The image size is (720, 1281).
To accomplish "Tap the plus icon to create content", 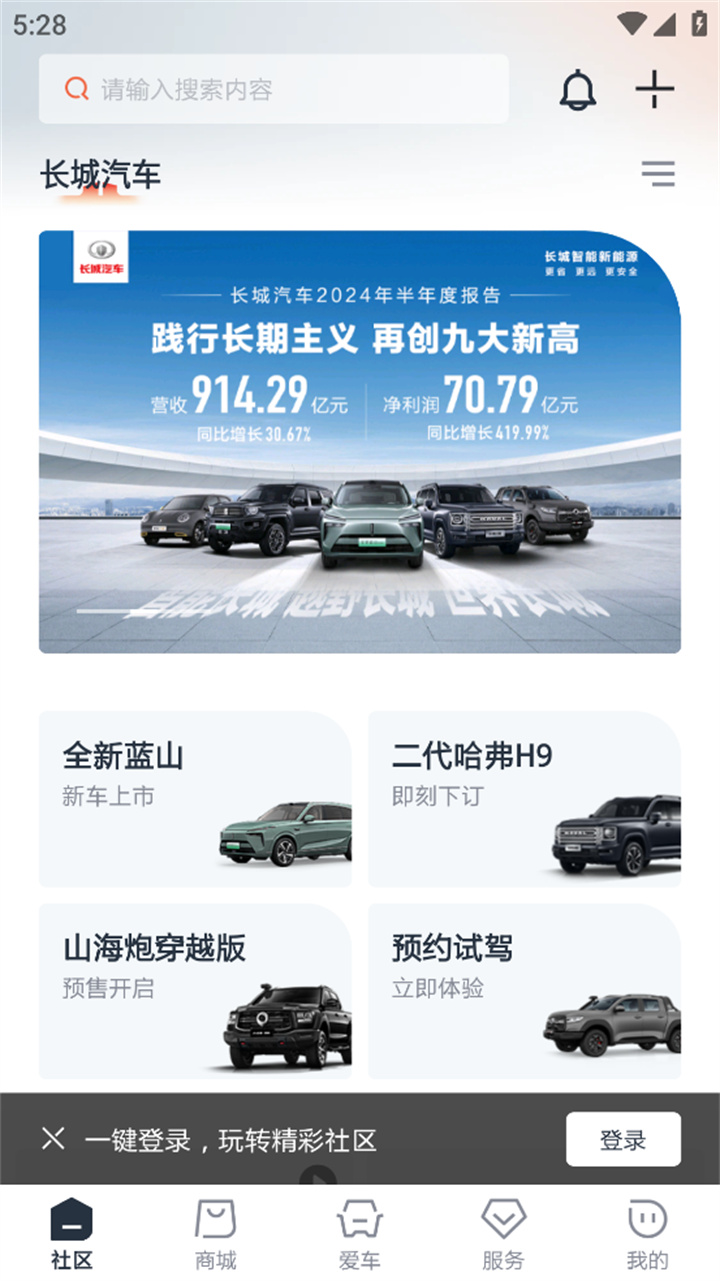I will pyautogui.click(x=654, y=88).
